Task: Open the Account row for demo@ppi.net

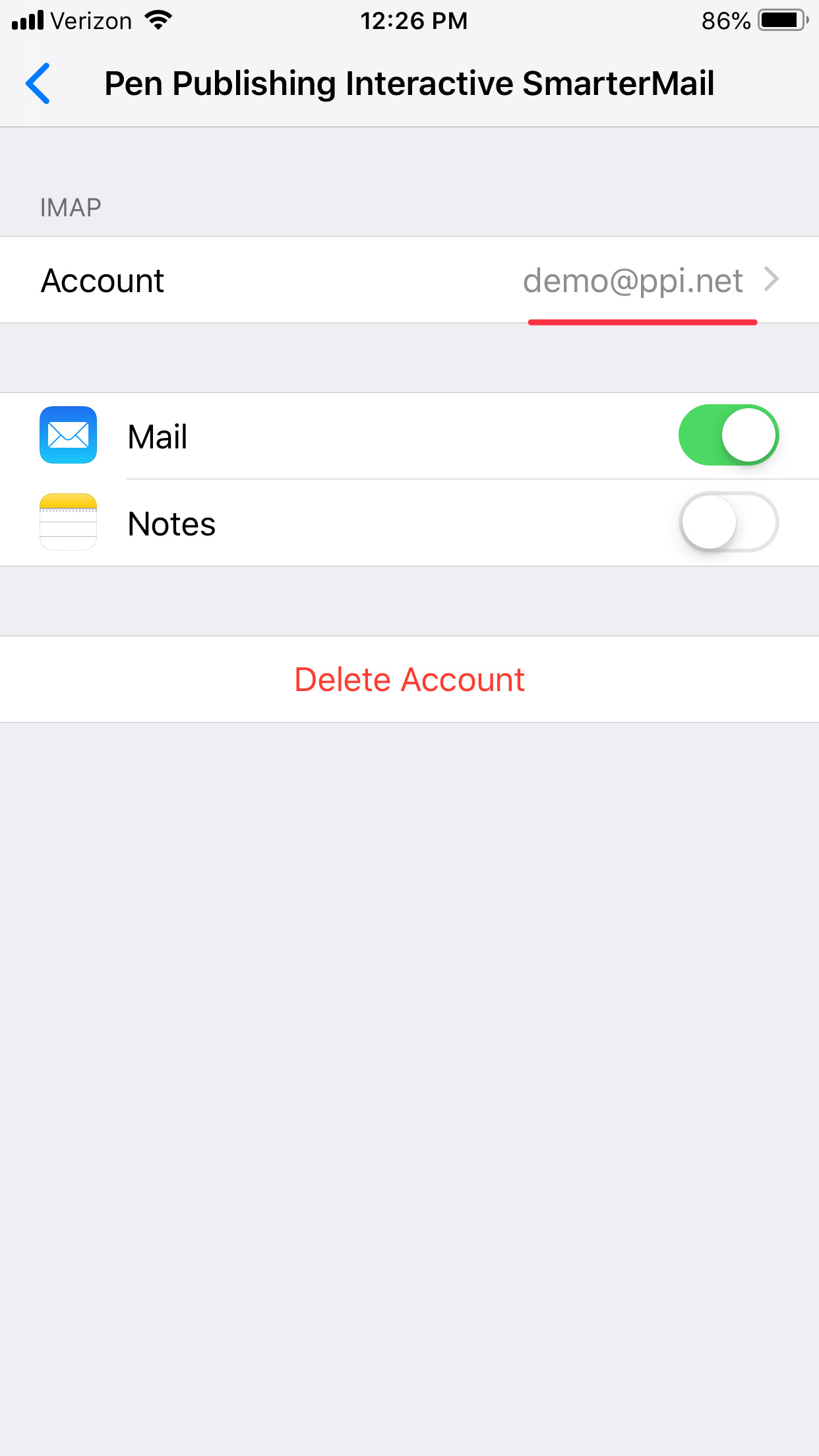Action: tap(409, 280)
